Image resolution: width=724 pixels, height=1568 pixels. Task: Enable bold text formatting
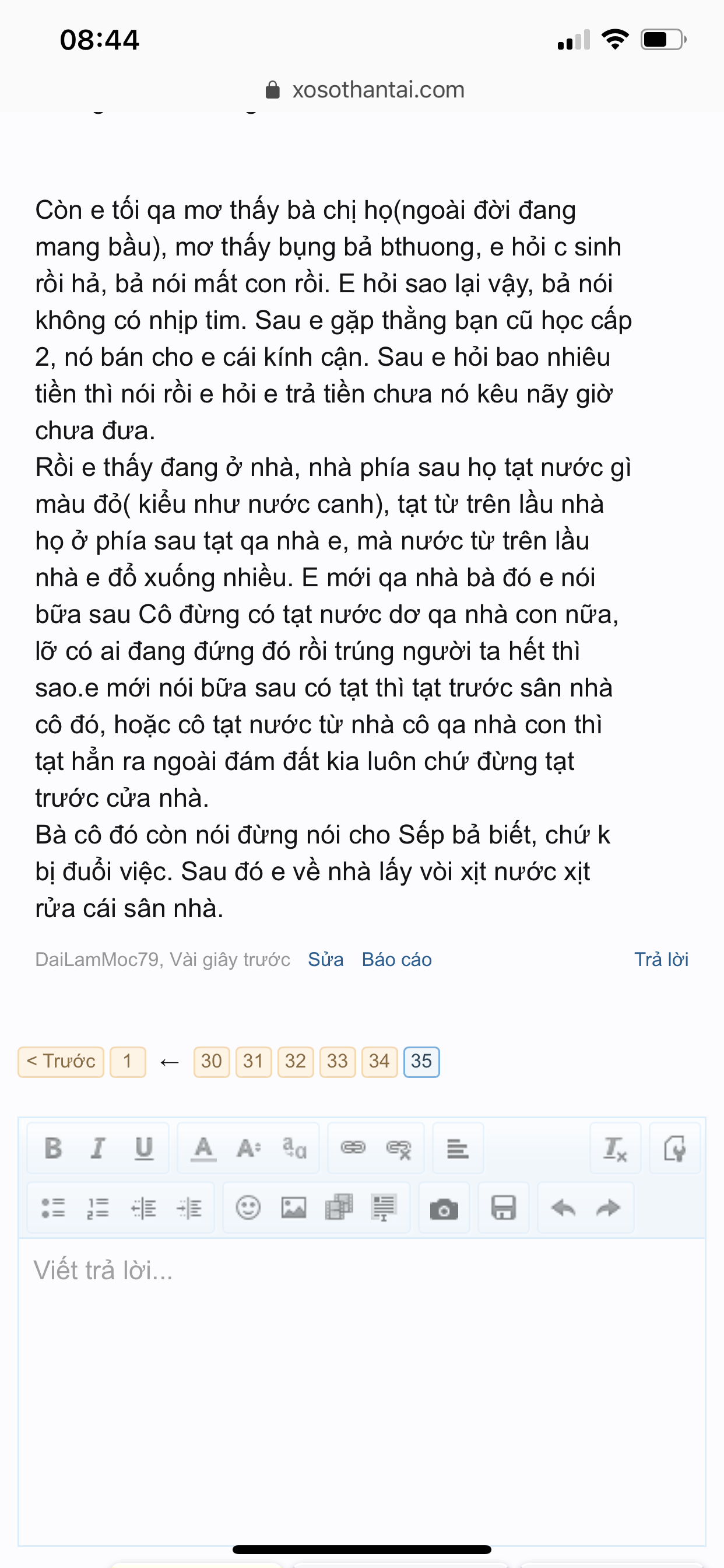tap(54, 1148)
